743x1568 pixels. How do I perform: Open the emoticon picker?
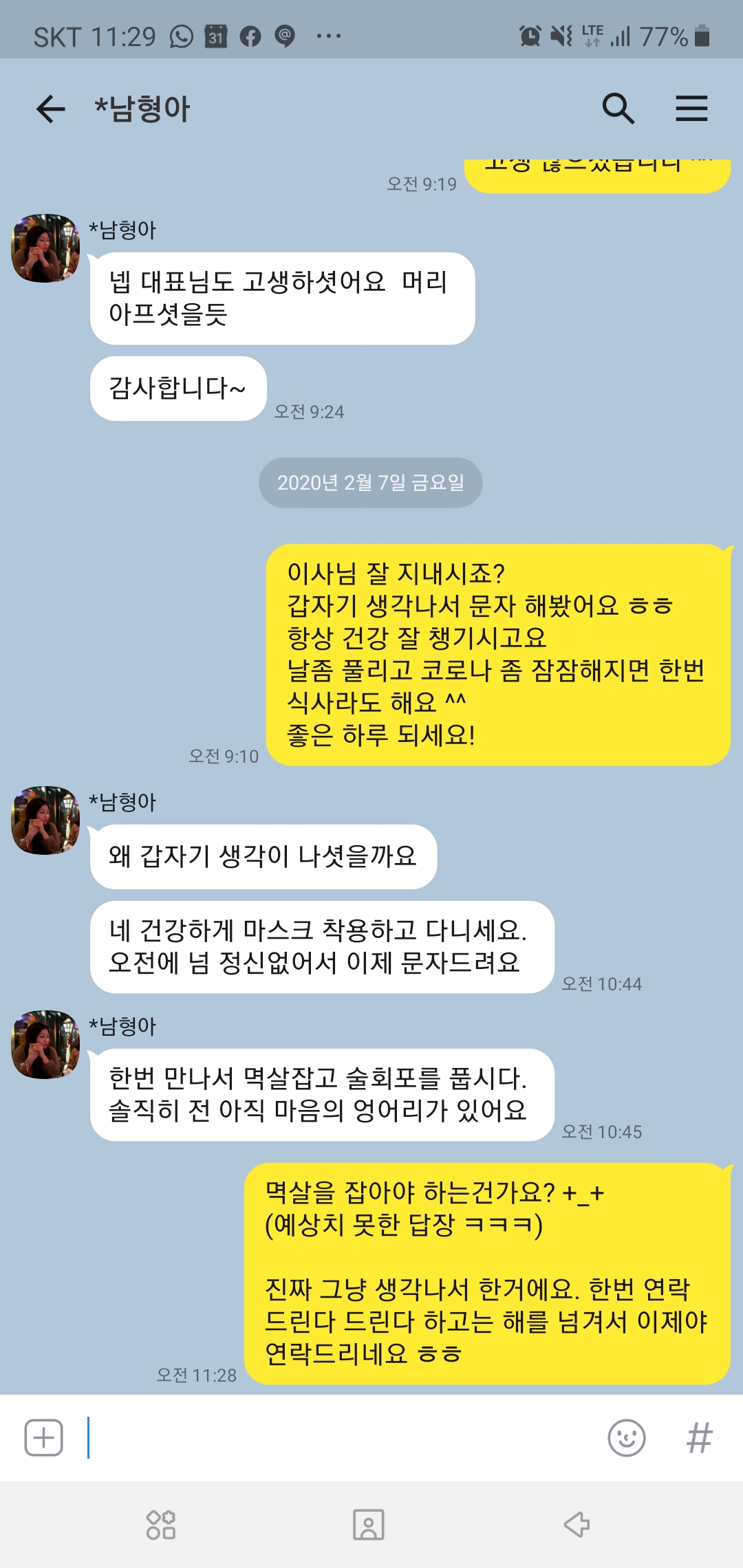[x=626, y=1437]
